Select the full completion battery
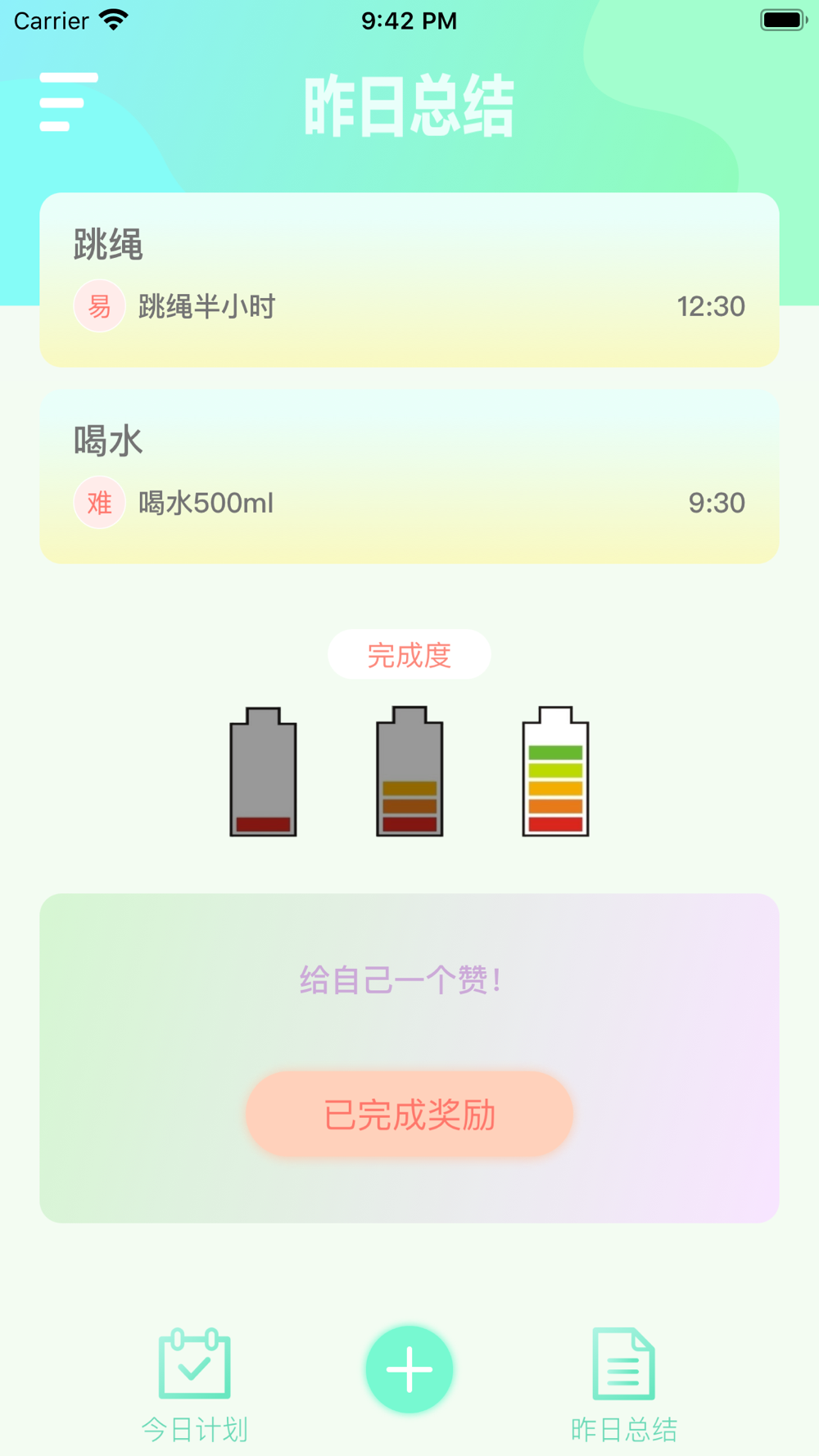This screenshot has width=819, height=1456. click(555, 771)
